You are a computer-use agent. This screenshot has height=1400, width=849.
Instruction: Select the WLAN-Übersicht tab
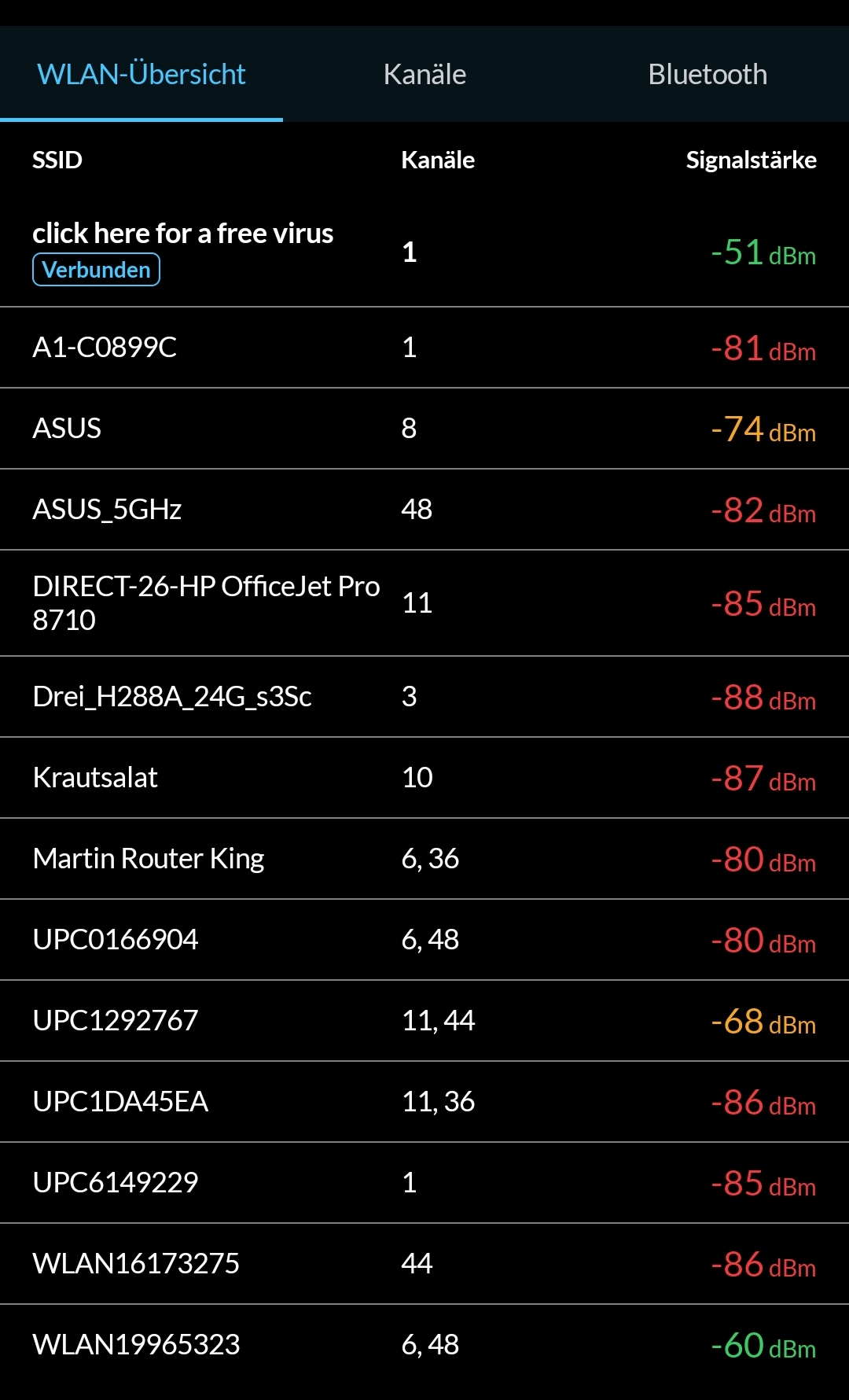point(141,75)
